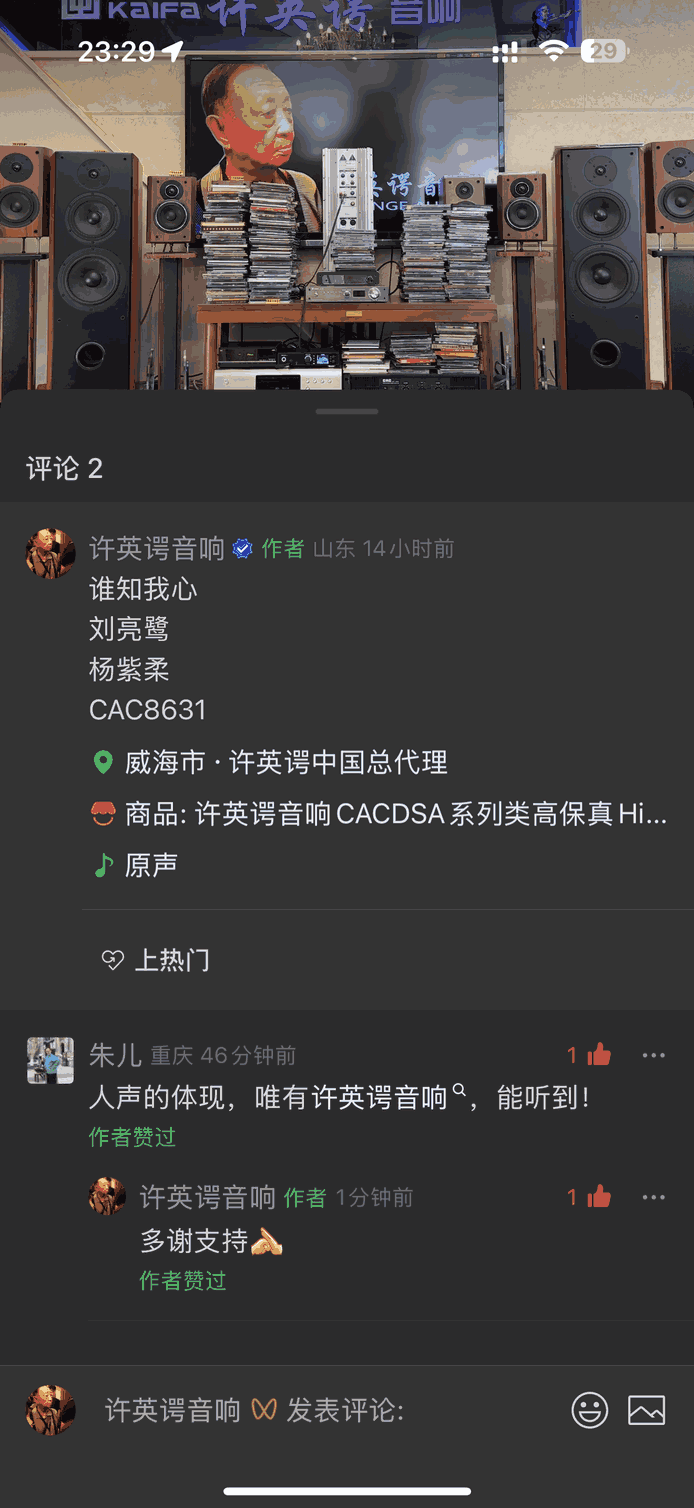The width and height of the screenshot is (694, 1508).
Task: Tap the 上热门 promote button
Action: coord(156,960)
